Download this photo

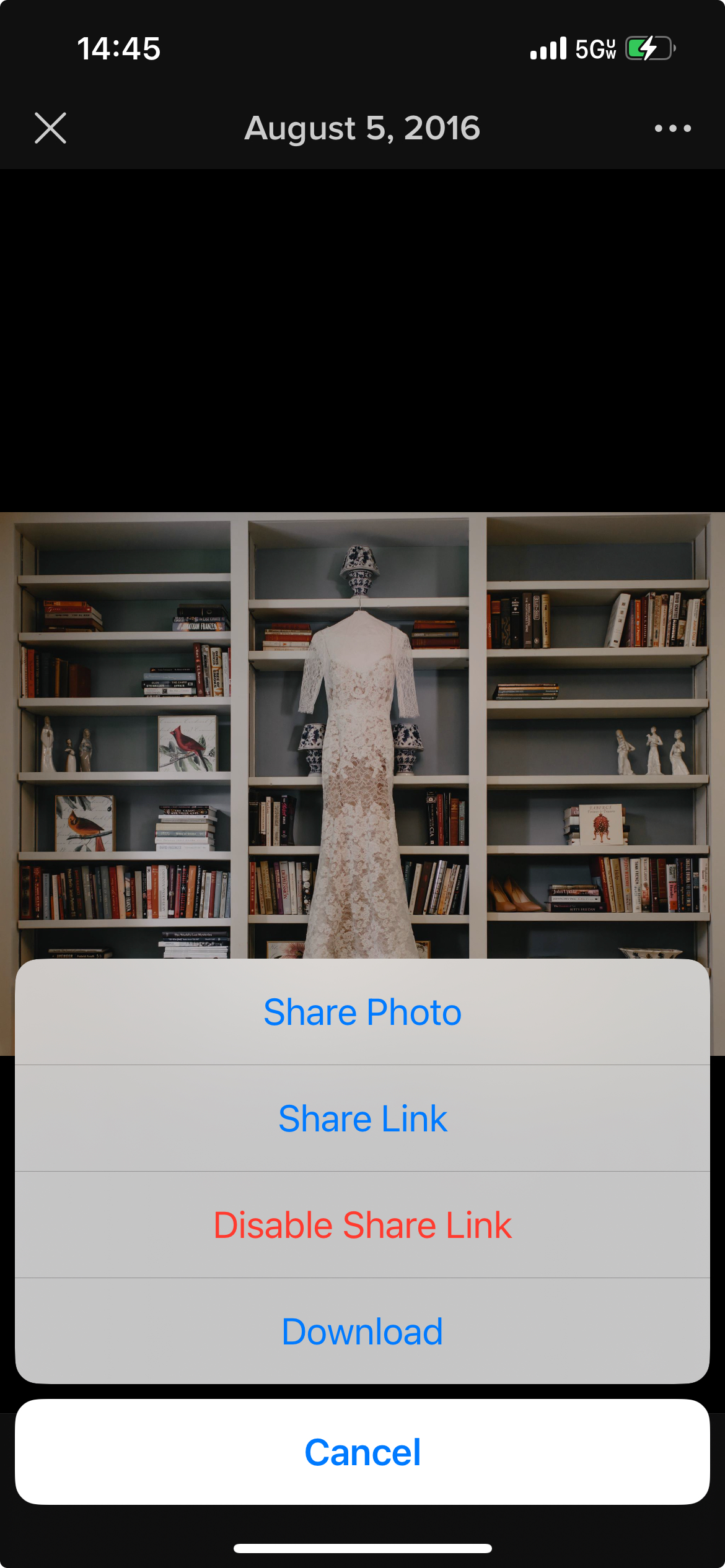(x=362, y=1332)
